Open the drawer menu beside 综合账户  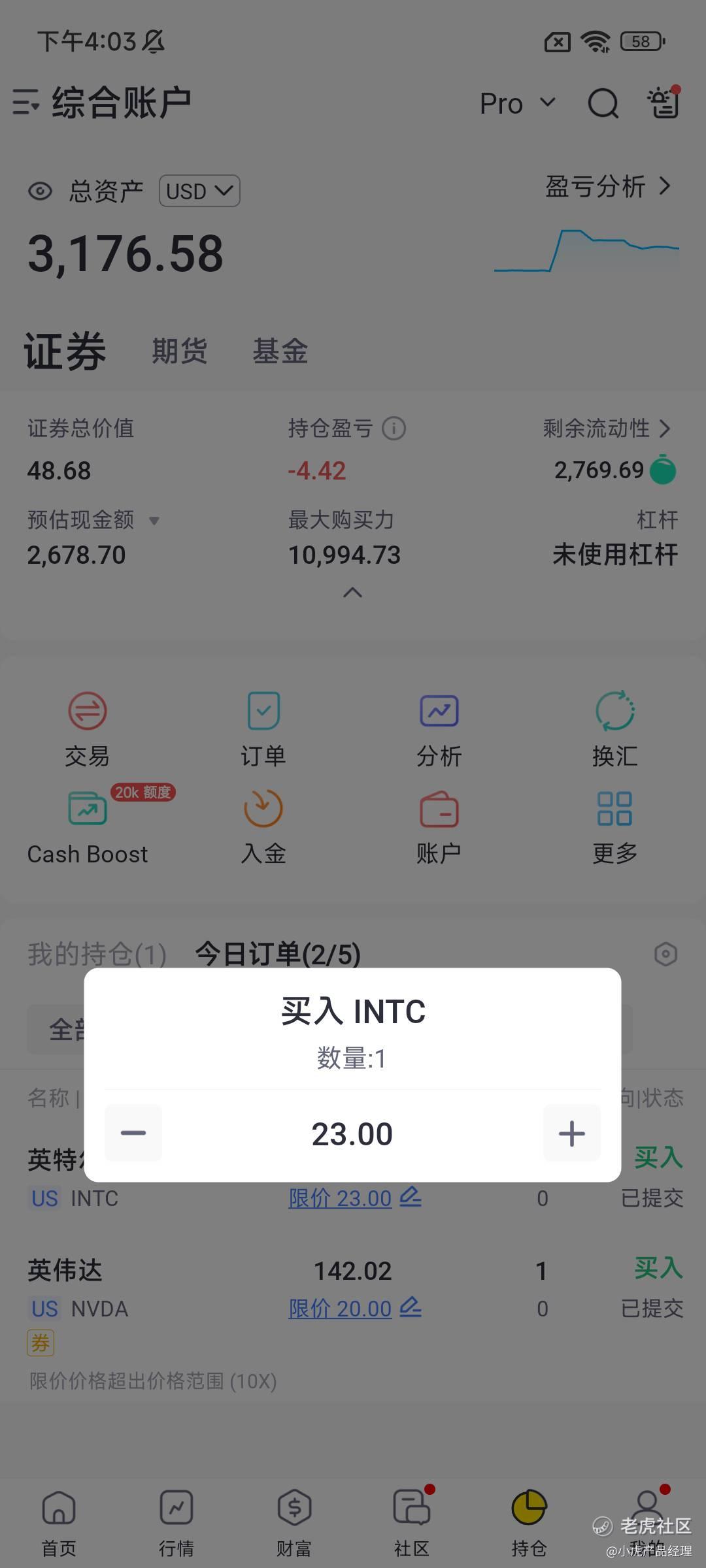26,103
